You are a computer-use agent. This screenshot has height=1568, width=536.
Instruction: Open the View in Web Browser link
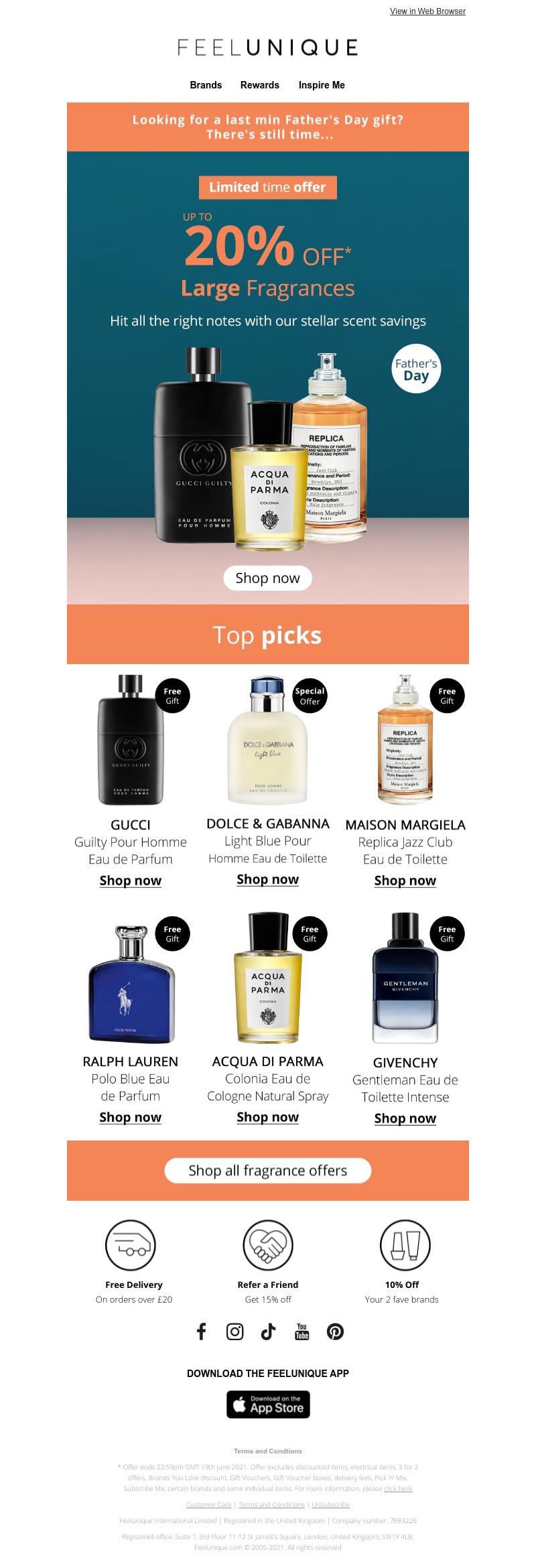click(427, 11)
